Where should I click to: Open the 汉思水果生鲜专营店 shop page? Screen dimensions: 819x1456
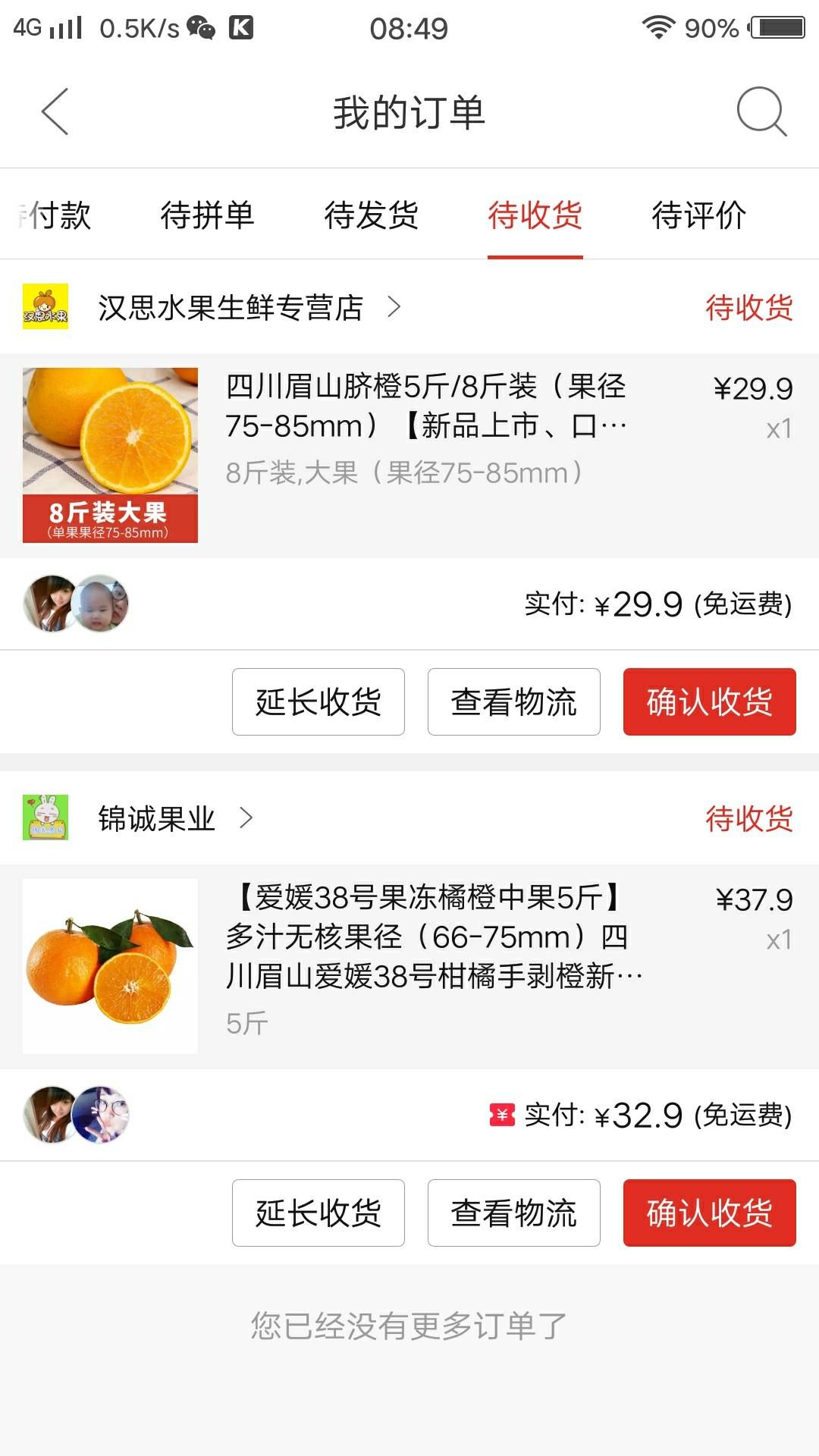point(231,307)
